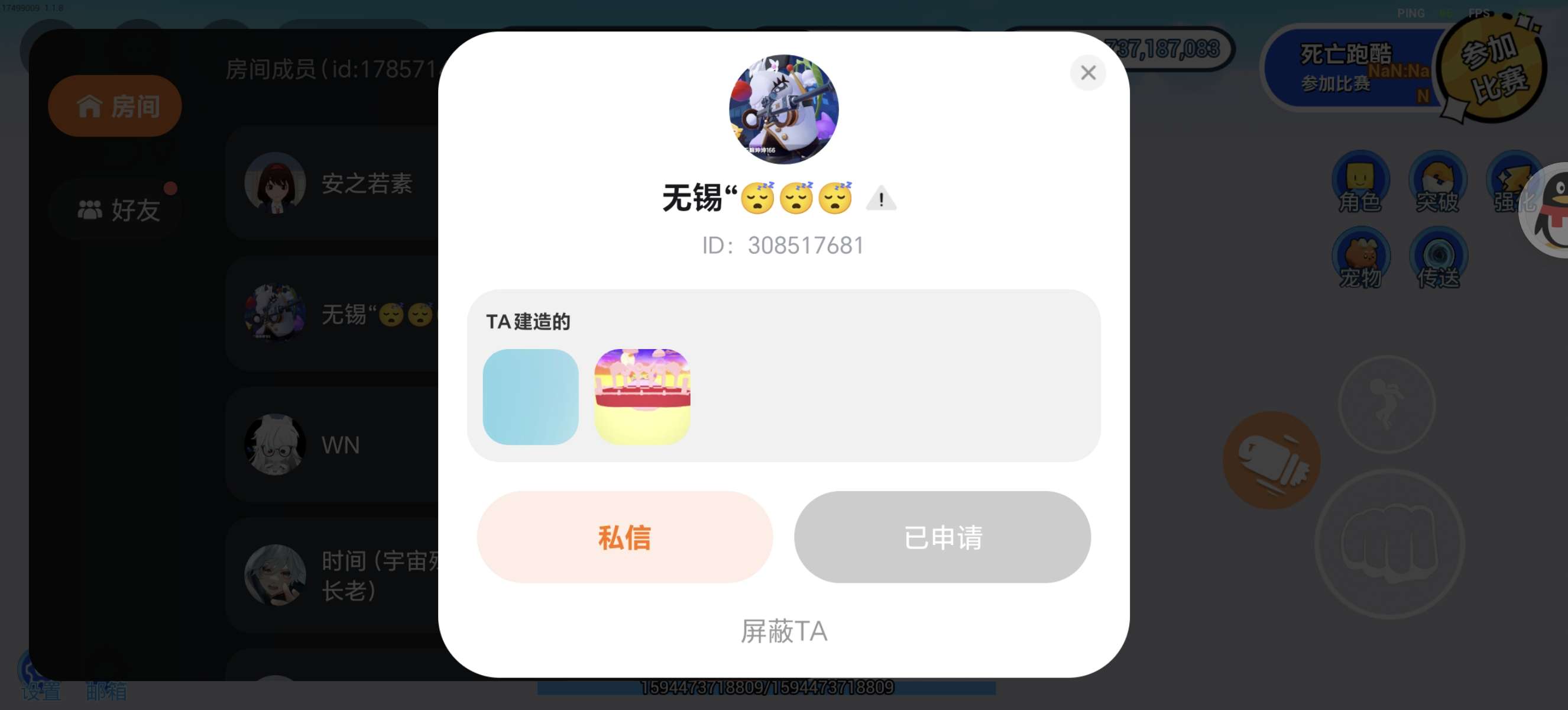
Task: Open the pink cake map creation
Action: point(642,396)
